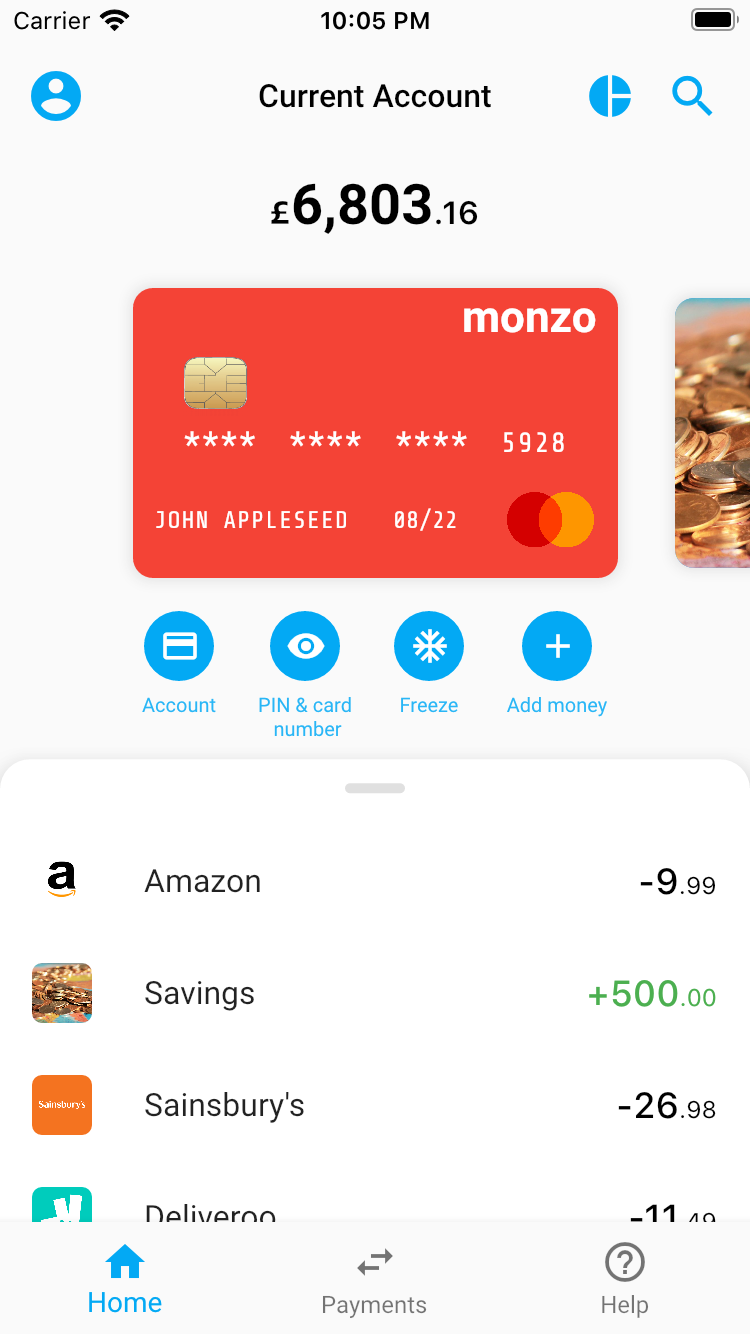Tap the battery indicator in status bar
750x1334 pixels.
[713, 19]
